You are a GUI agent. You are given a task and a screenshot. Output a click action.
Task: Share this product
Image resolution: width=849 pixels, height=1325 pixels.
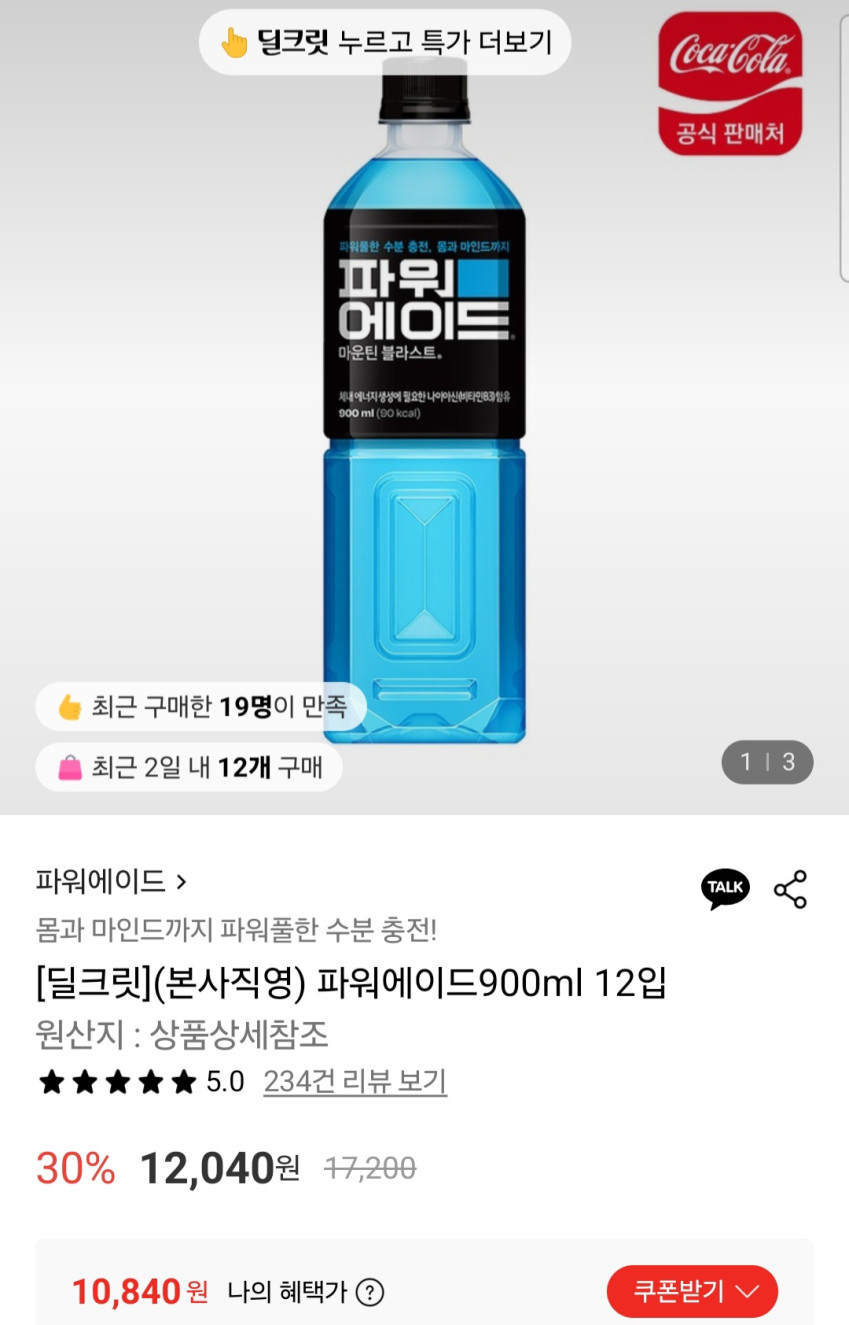point(790,888)
